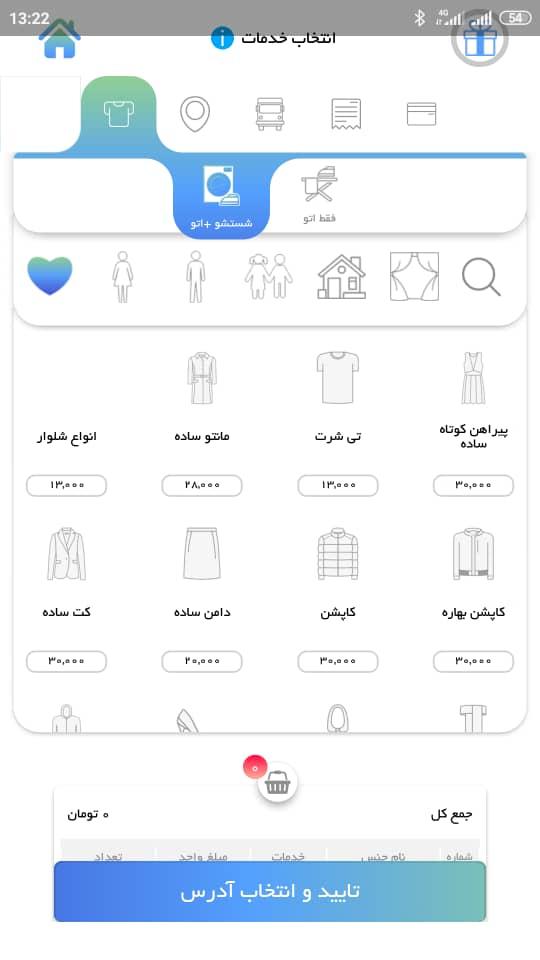This screenshot has height=960, width=540.
Task: Filter by the curtains category
Action: pyautogui.click(x=414, y=276)
